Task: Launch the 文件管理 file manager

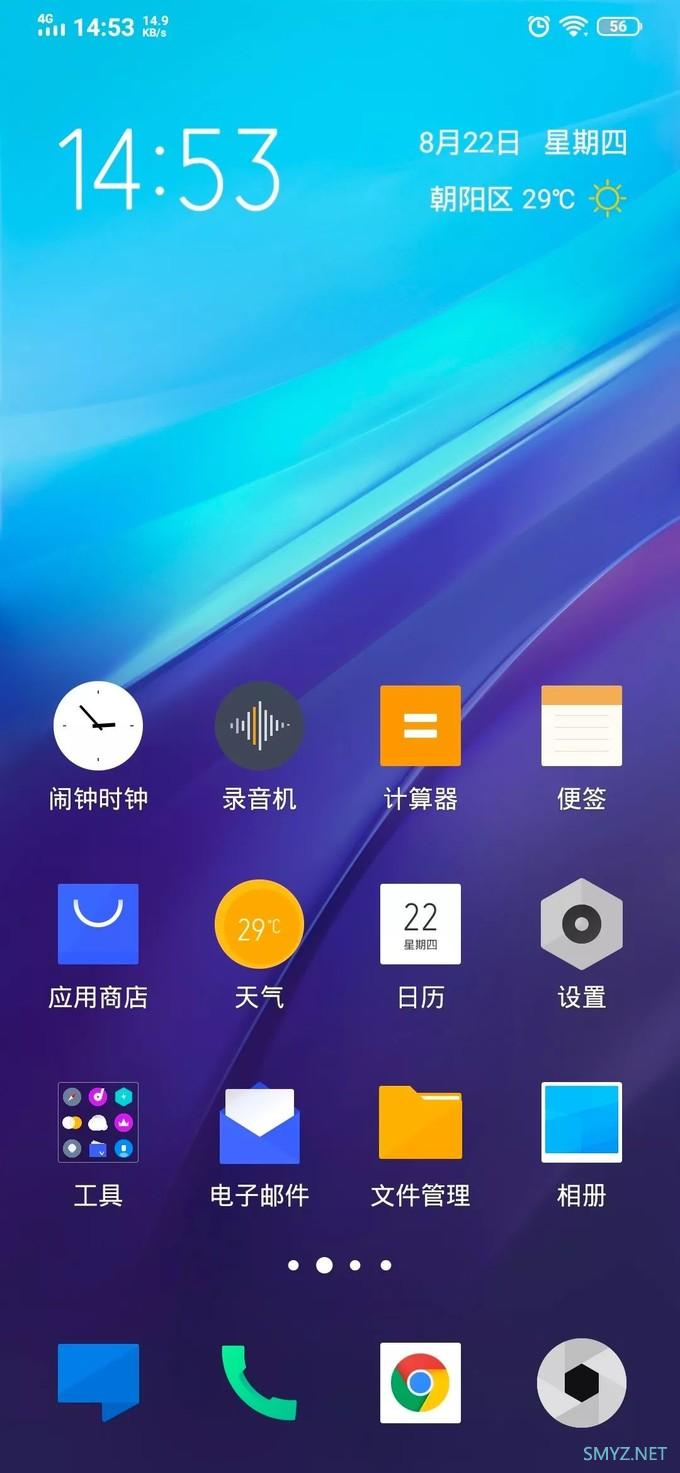Action: (x=420, y=1122)
